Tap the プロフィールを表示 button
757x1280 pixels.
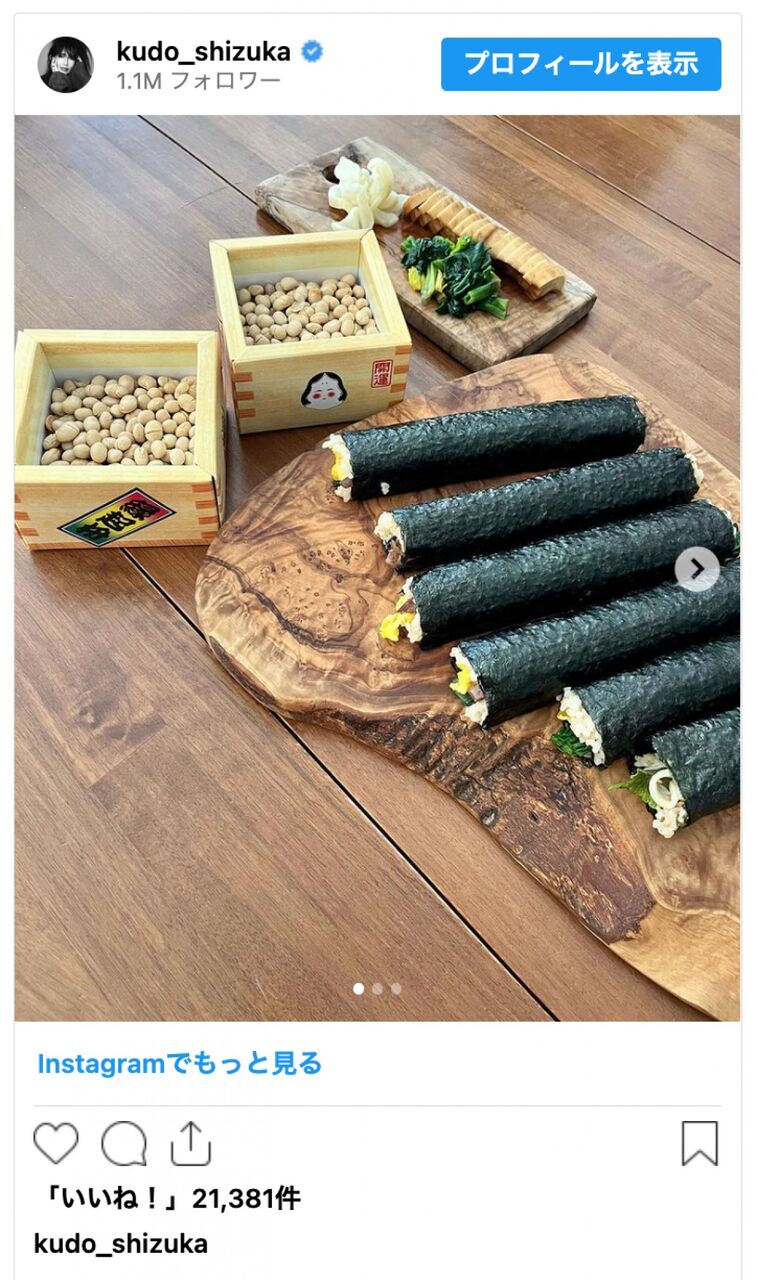pos(581,64)
